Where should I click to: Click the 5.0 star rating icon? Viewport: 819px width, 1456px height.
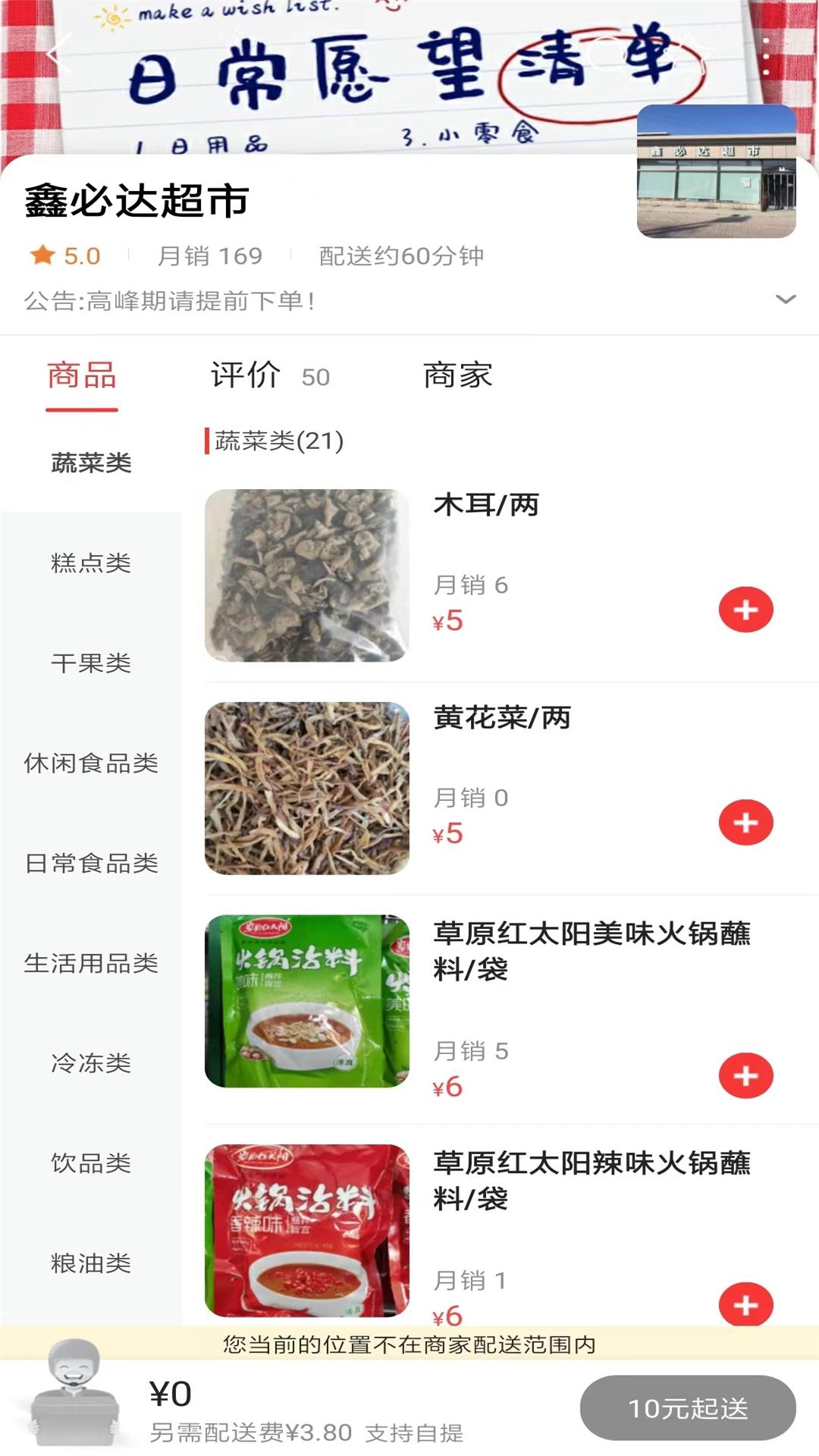pos(42,256)
